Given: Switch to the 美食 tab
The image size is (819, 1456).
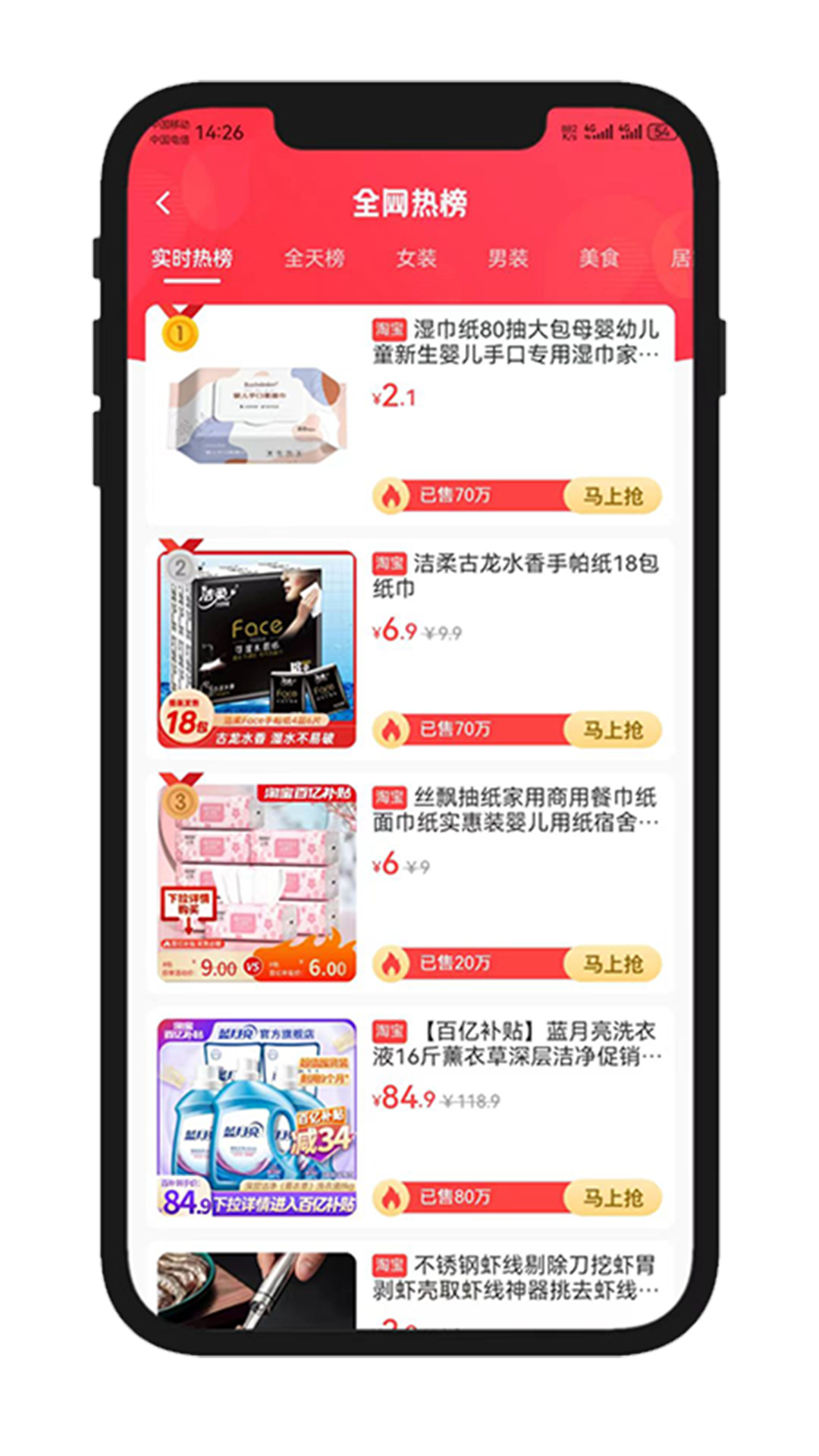Looking at the screenshot, I should pos(598,259).
